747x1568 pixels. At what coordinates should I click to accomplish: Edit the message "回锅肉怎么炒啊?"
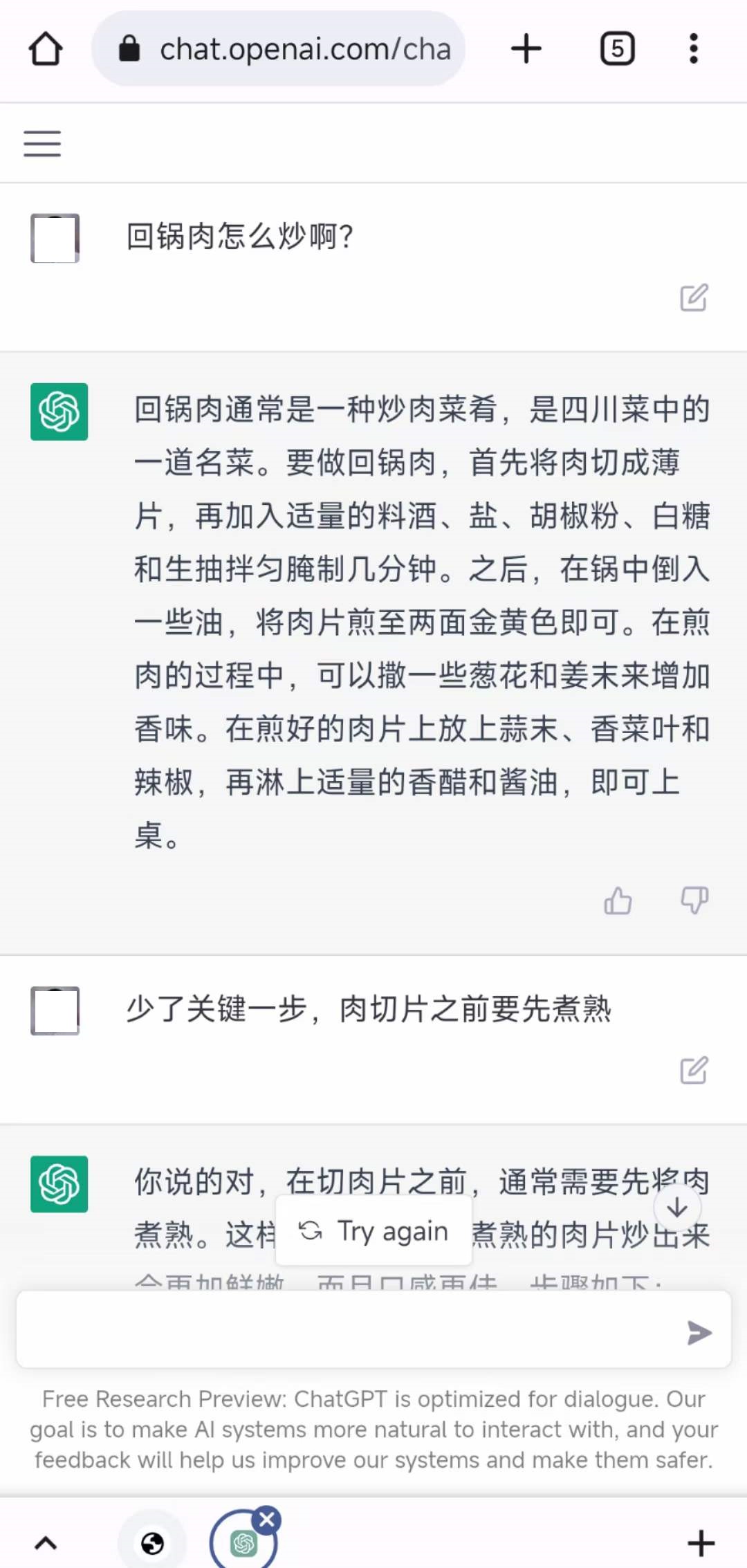click(x=694, y=297)
